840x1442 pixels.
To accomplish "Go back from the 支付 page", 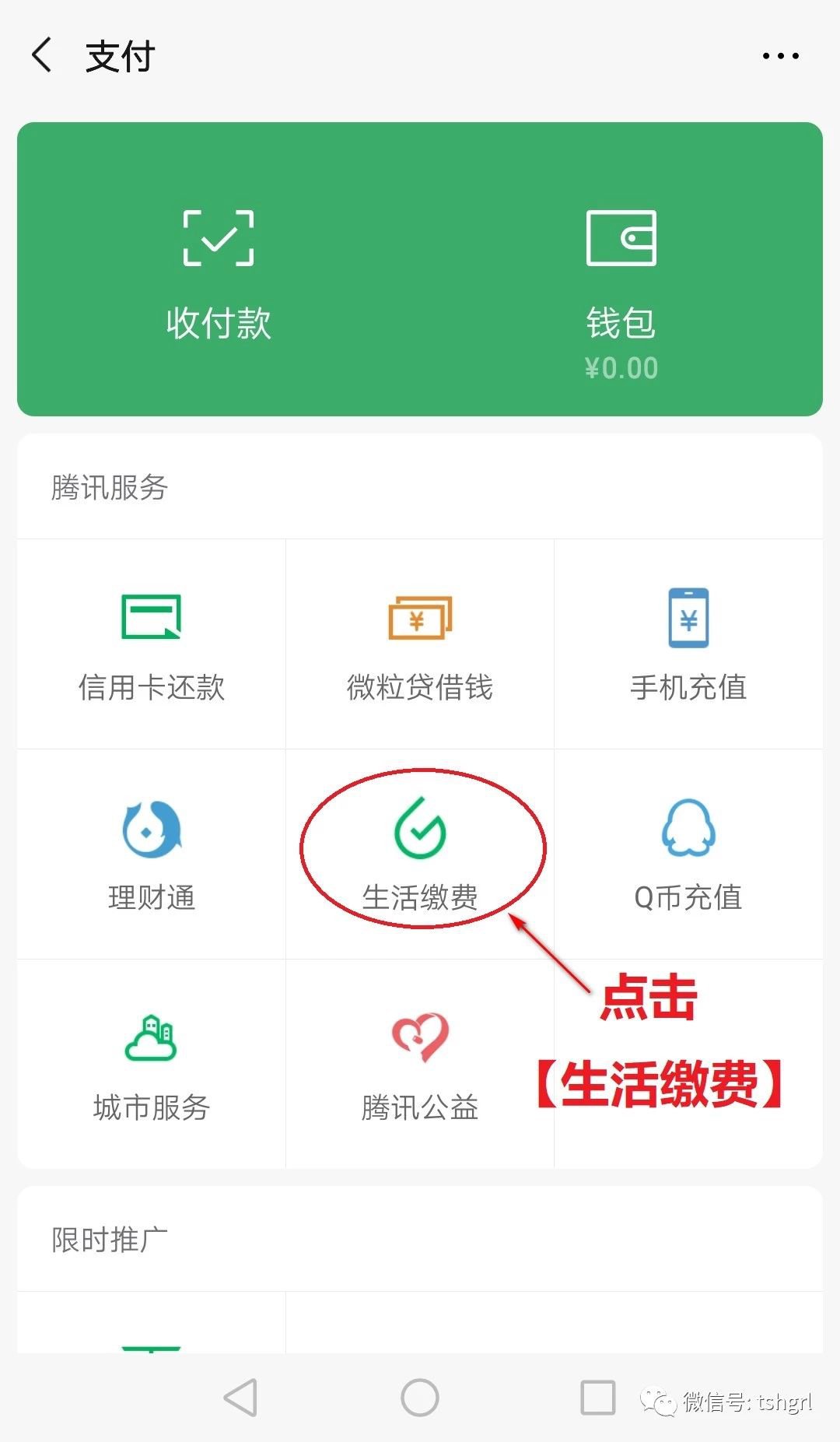I will point(43,56).
